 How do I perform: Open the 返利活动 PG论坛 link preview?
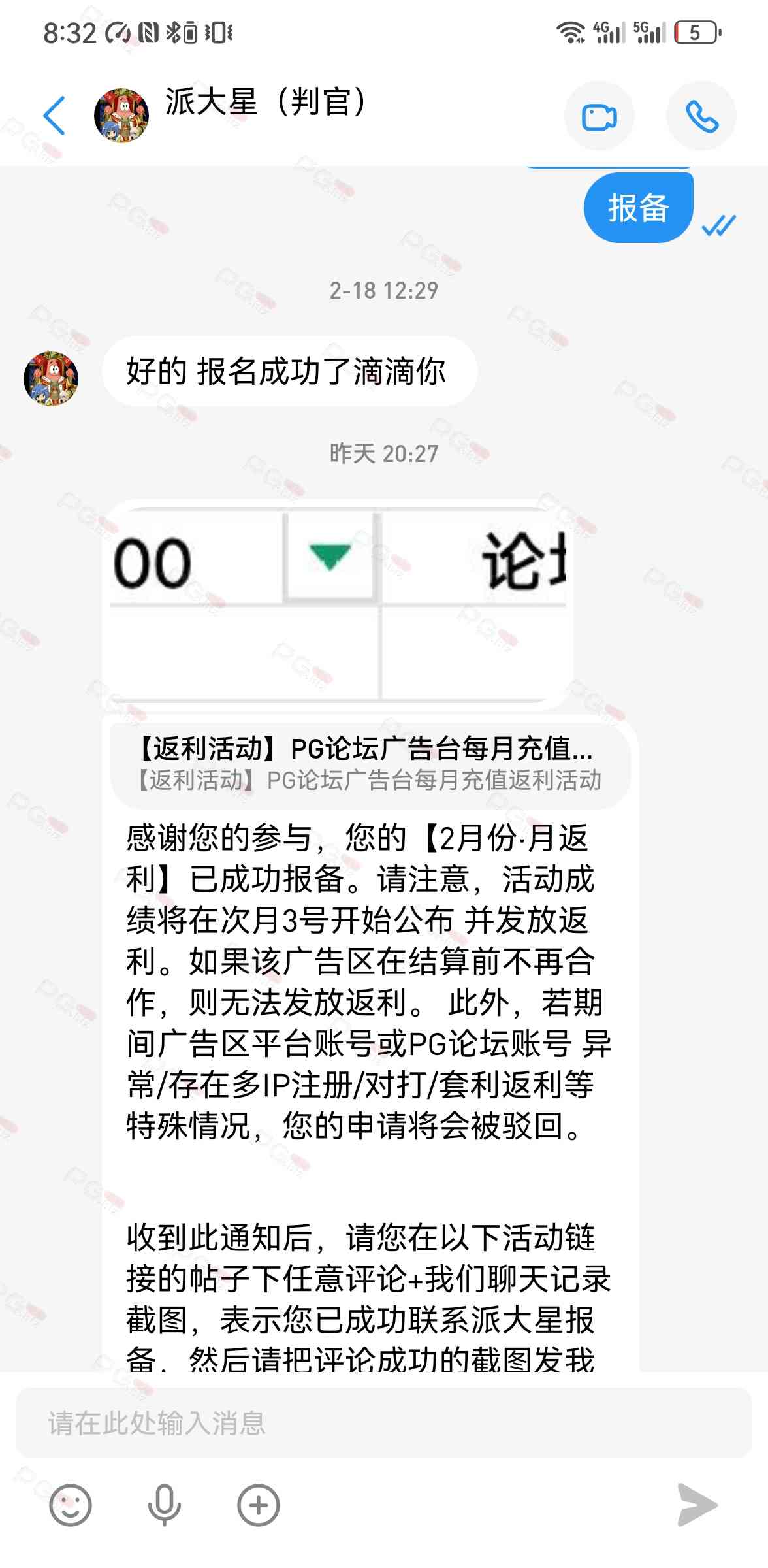pos(369,763)
